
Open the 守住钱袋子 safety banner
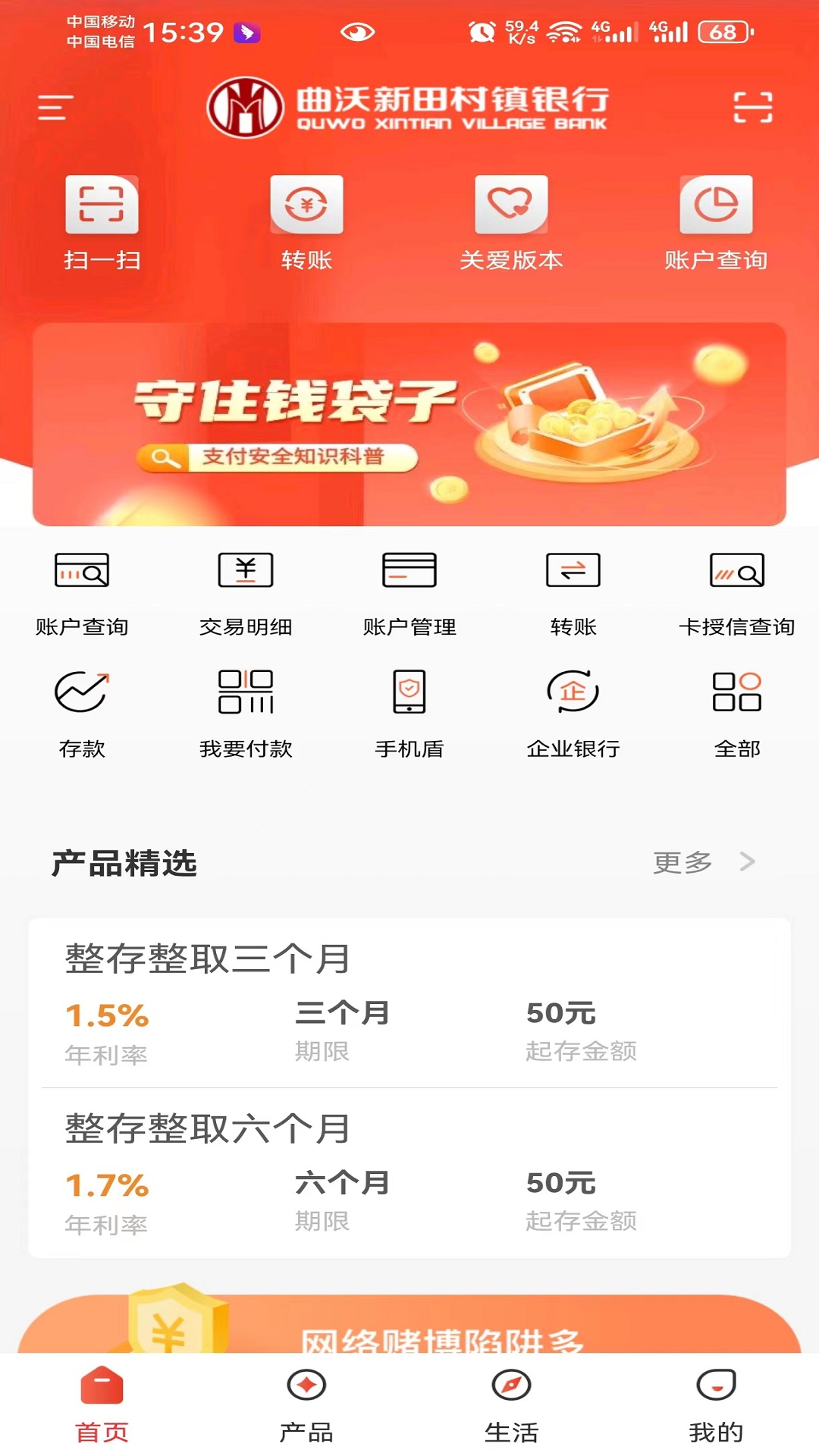pyautogui.click(x=409, y=425)
